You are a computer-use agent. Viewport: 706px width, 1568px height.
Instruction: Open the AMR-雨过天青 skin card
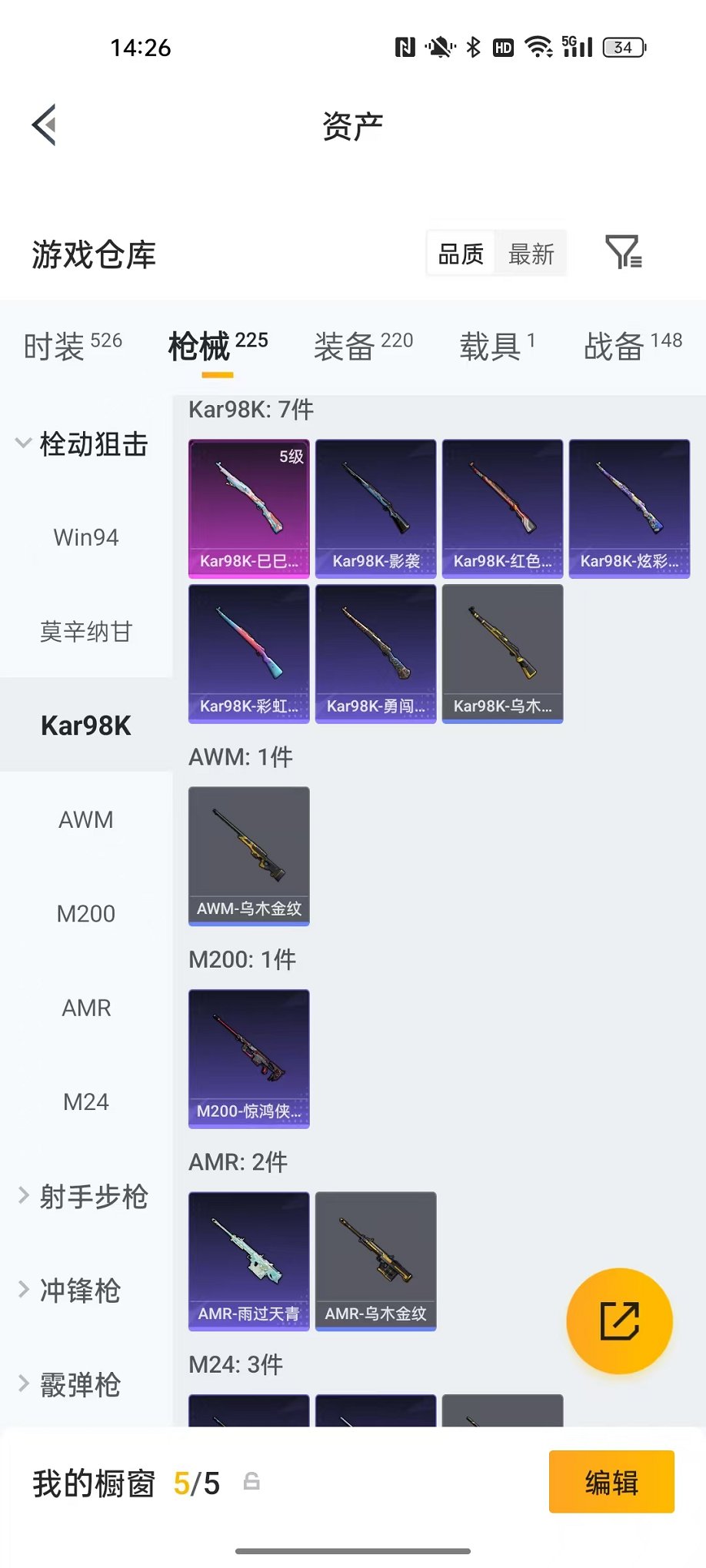tap(249, 1261)
